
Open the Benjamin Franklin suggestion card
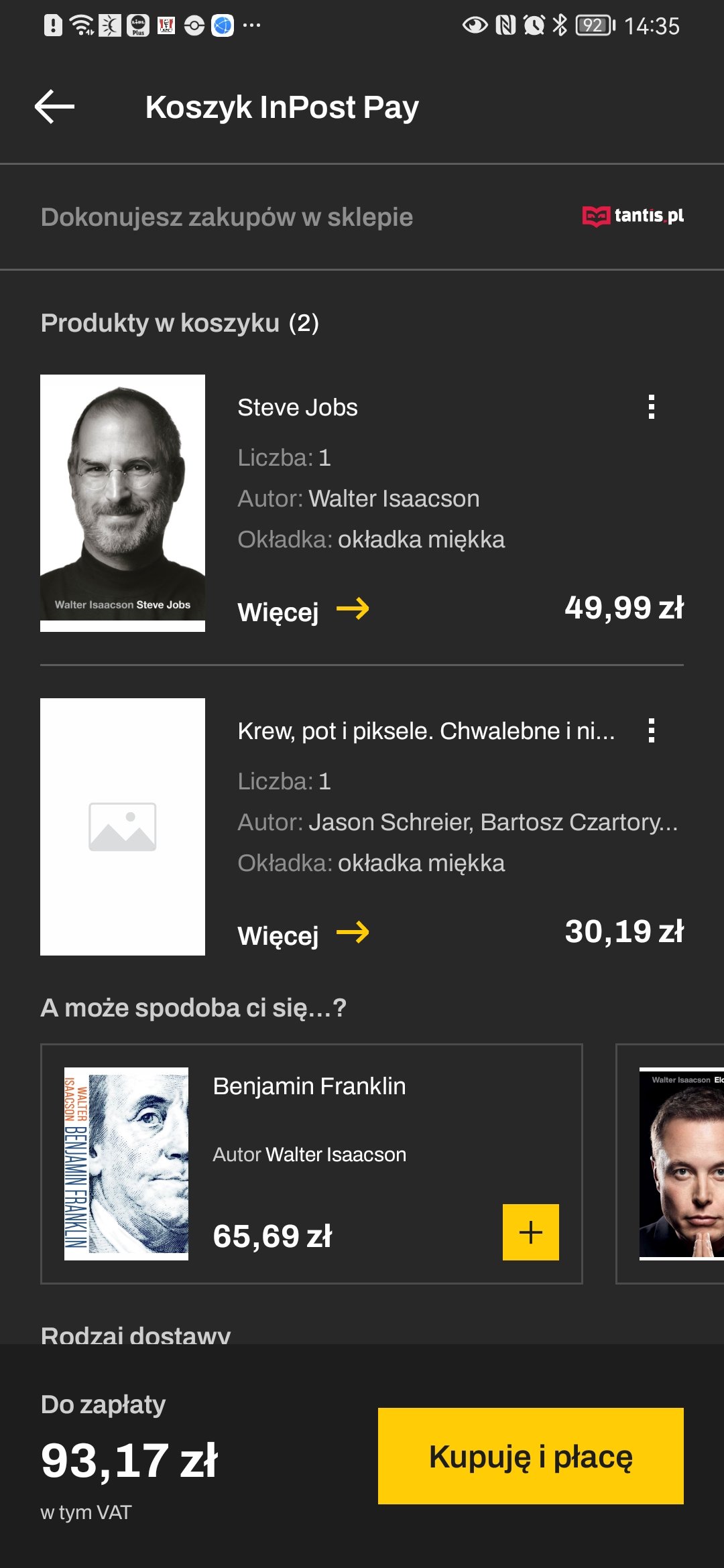312,1164
